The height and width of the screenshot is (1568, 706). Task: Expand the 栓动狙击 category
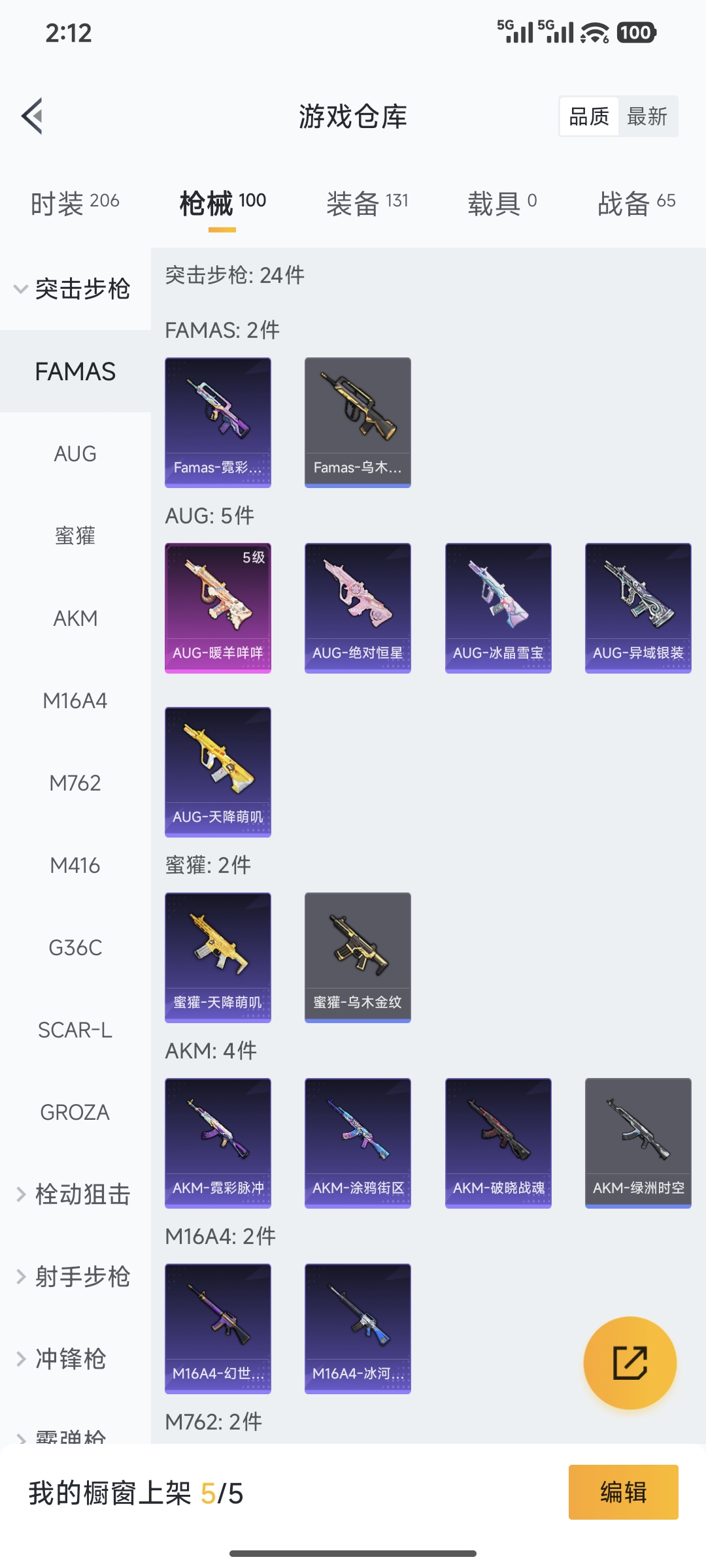74,1194
